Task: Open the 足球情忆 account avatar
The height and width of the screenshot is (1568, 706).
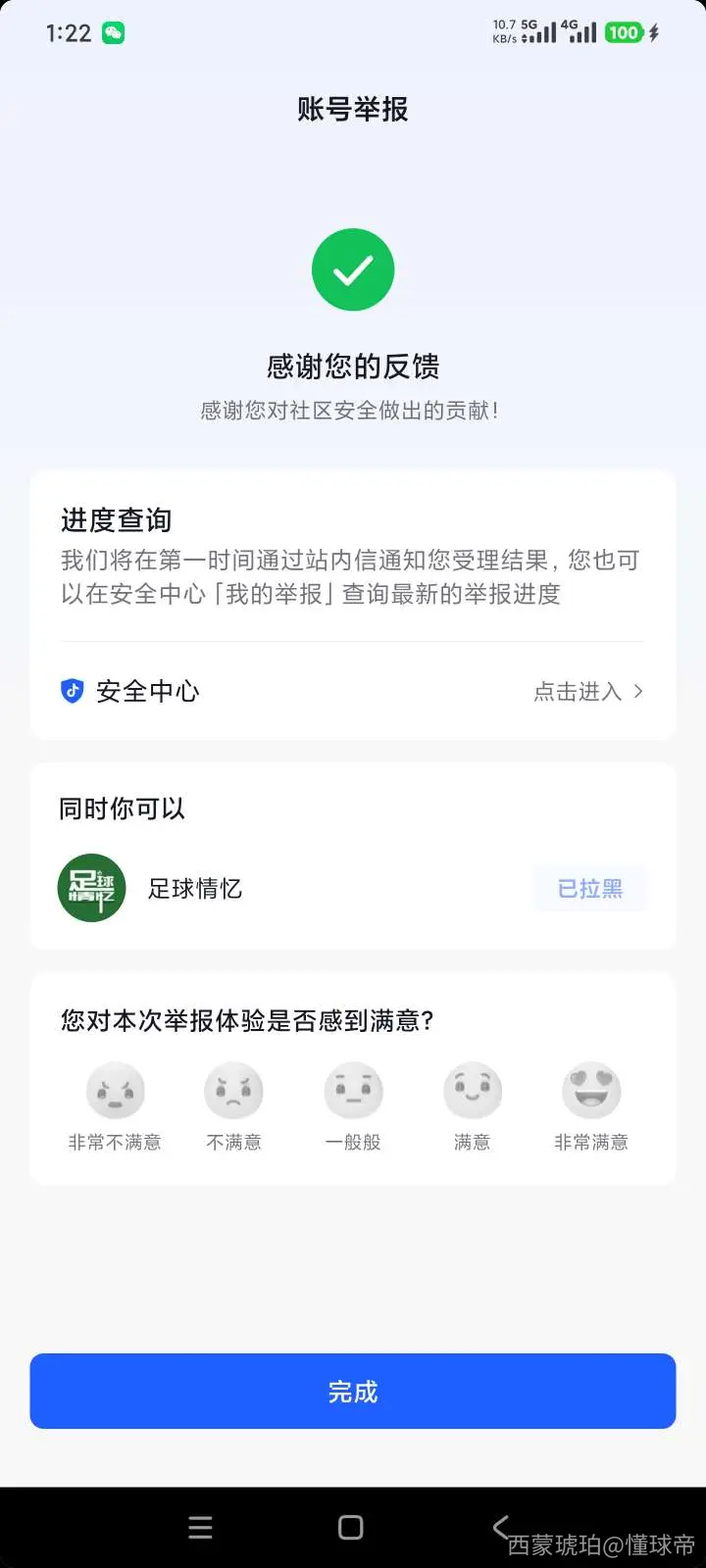Action: [92, 888]
